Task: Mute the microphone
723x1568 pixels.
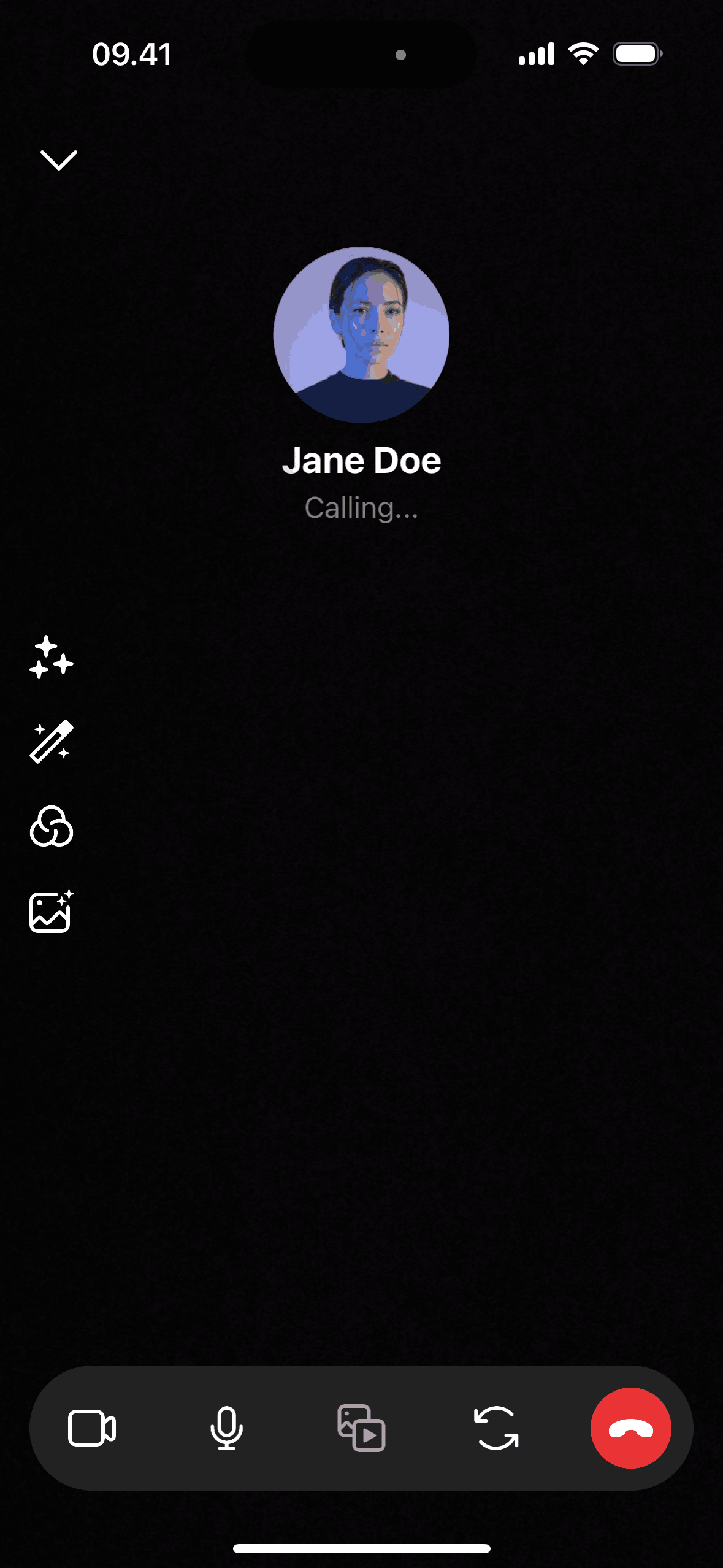Action: pos(227,1428)
